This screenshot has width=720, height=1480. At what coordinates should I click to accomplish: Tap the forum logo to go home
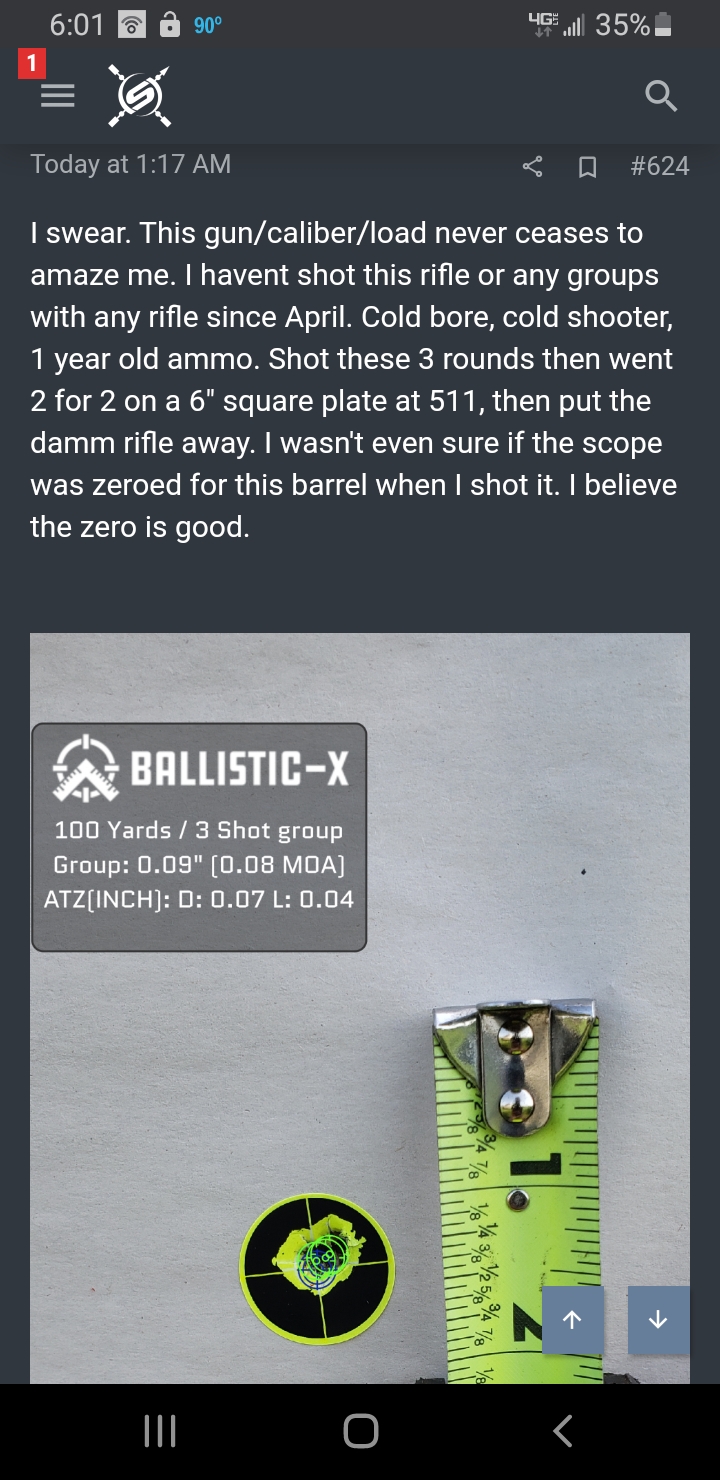[x=139, y=96]
